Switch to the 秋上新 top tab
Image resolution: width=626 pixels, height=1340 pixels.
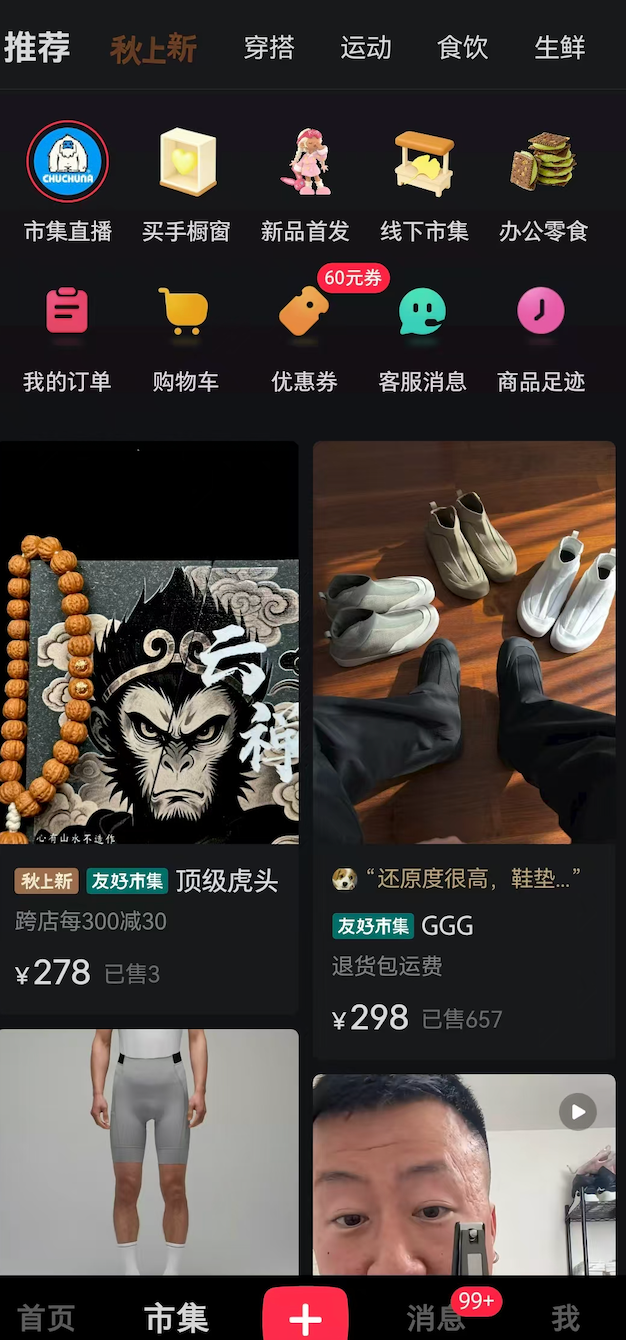click(153, 48)
